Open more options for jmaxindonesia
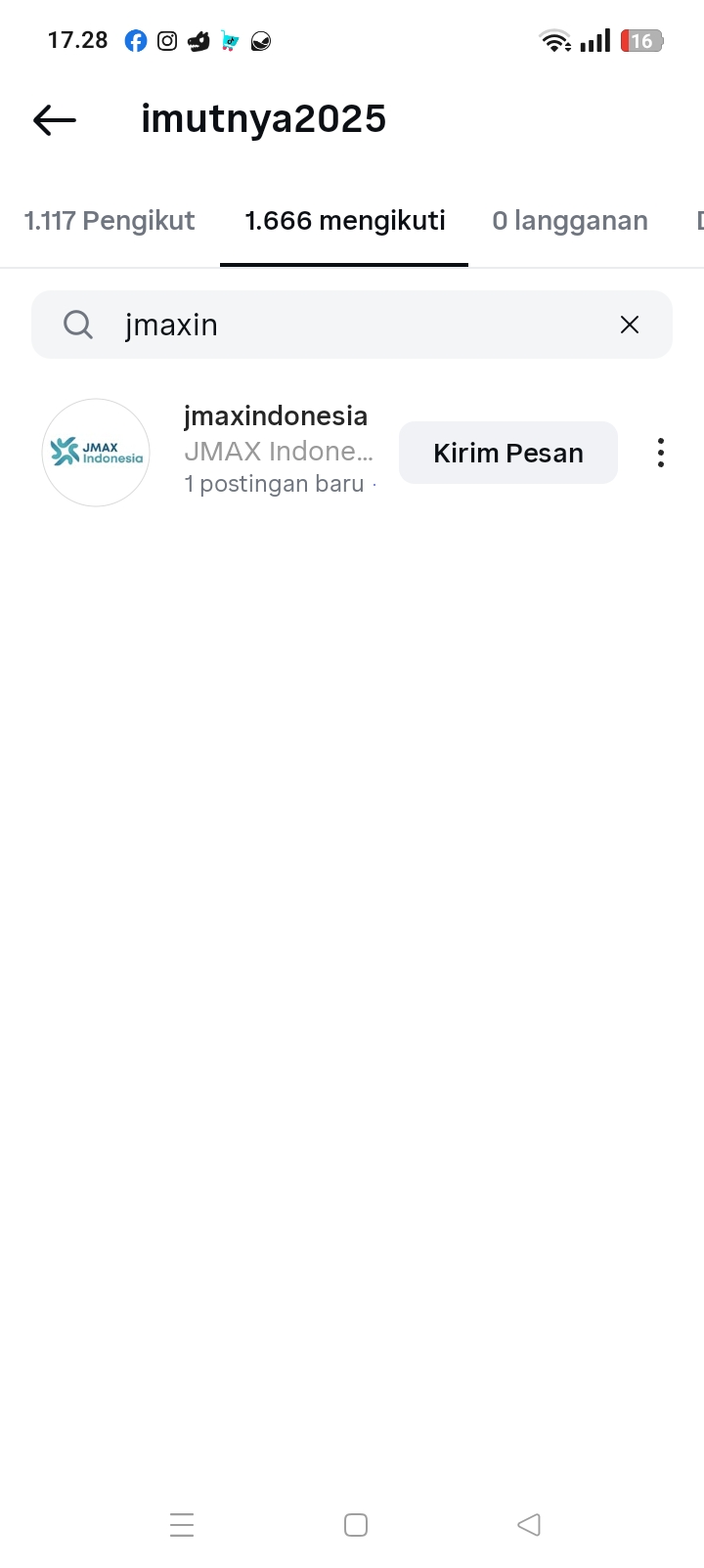Viewport: 704px width, 1568px height. pyautogui.click(x=661, y=453)
